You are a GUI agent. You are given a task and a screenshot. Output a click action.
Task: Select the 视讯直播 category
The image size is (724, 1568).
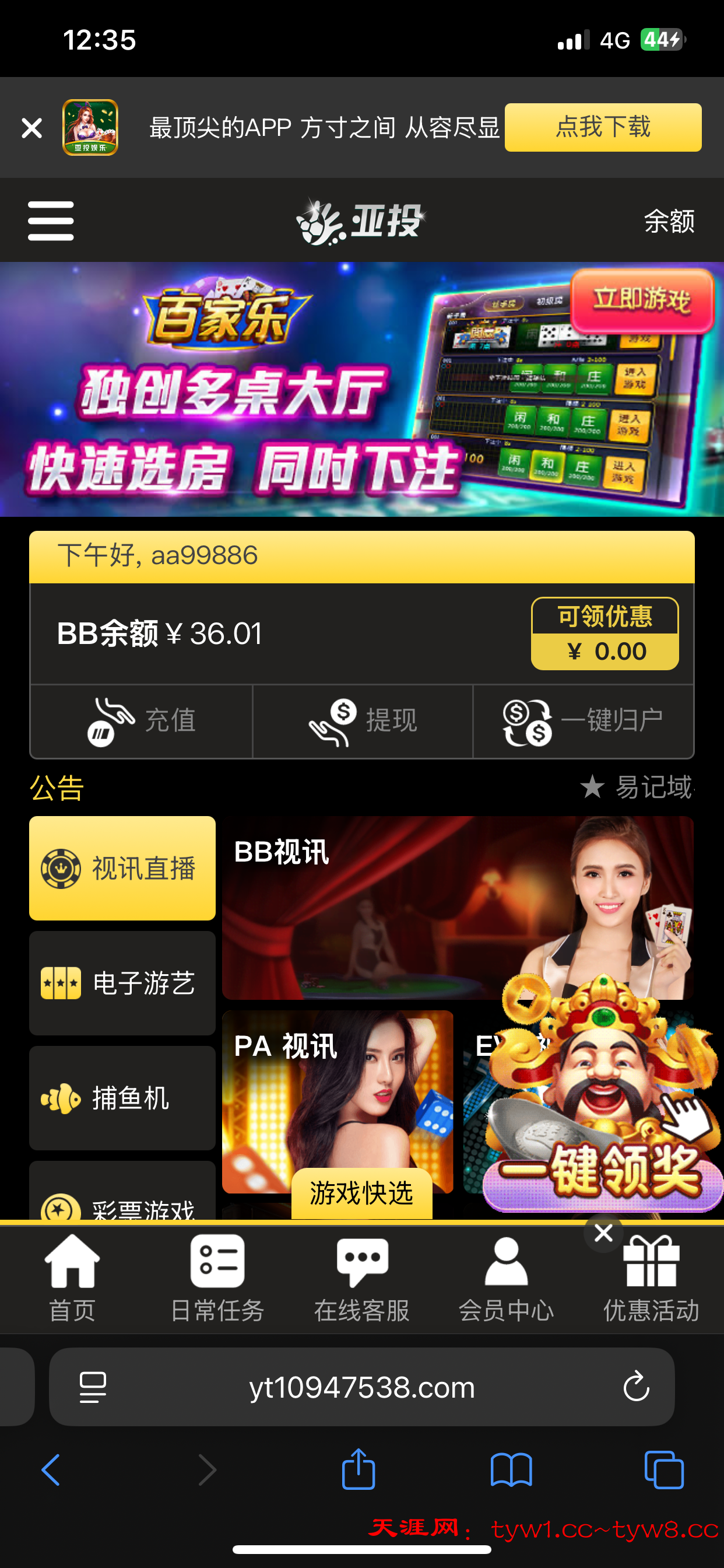(x=122, y=868)
